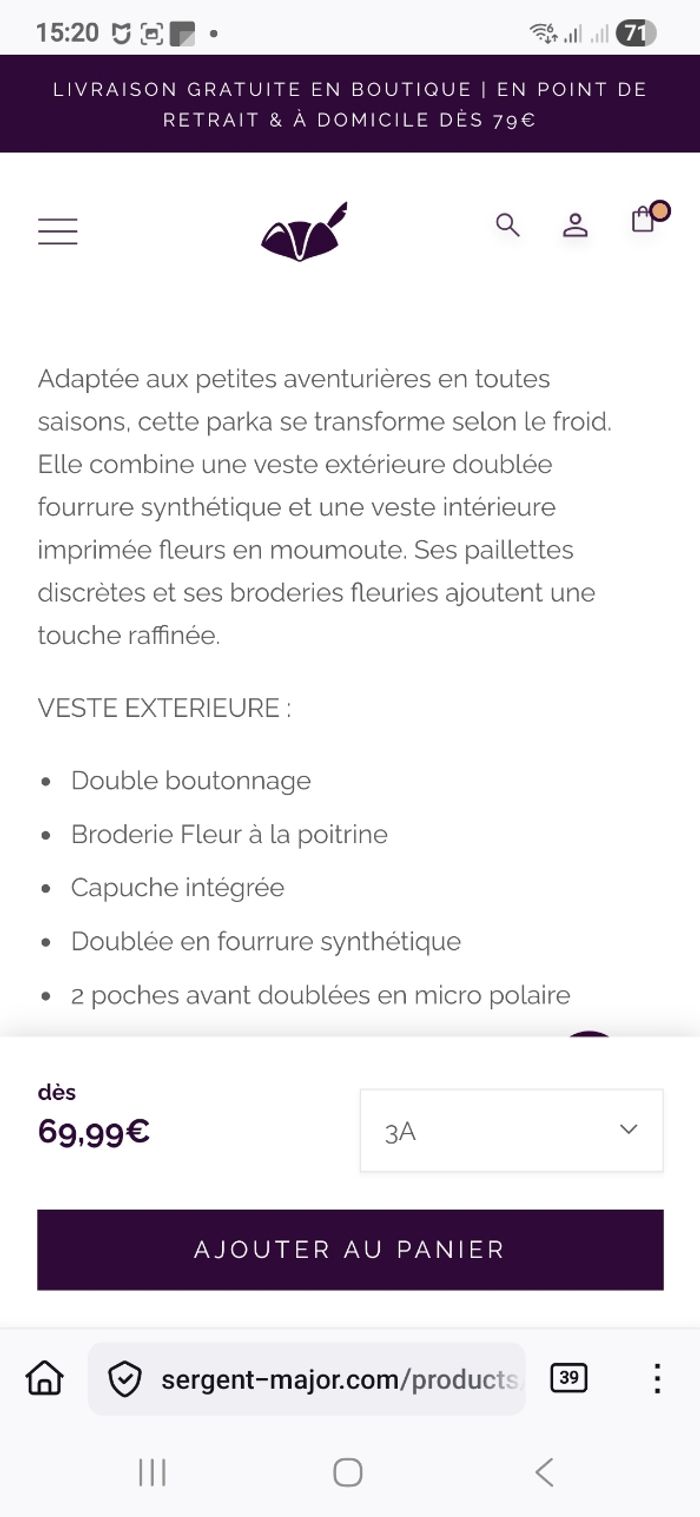Tap Ajouter au panier button
The image size is (700, 1517).
tap(350, 1250)
